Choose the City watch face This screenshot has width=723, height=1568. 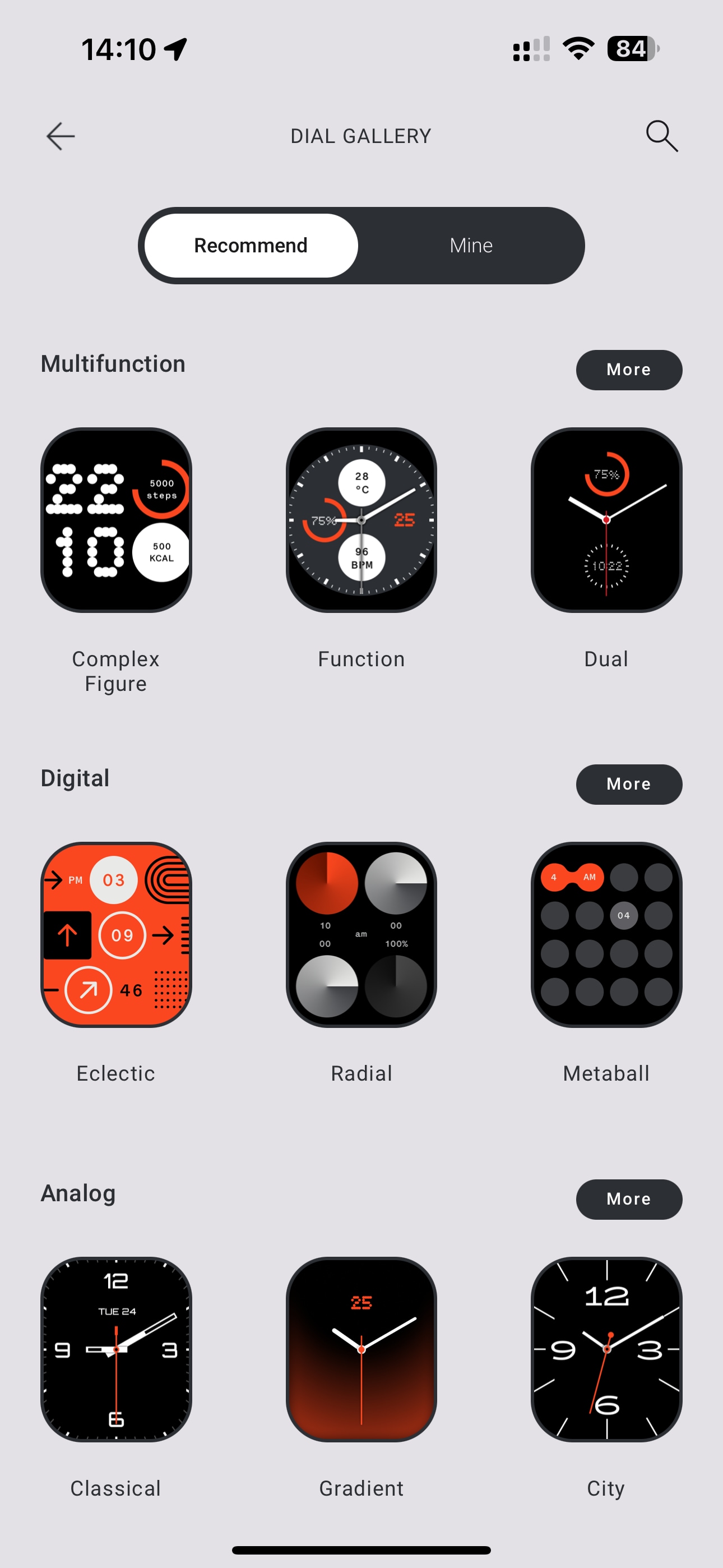(606, 1349)
